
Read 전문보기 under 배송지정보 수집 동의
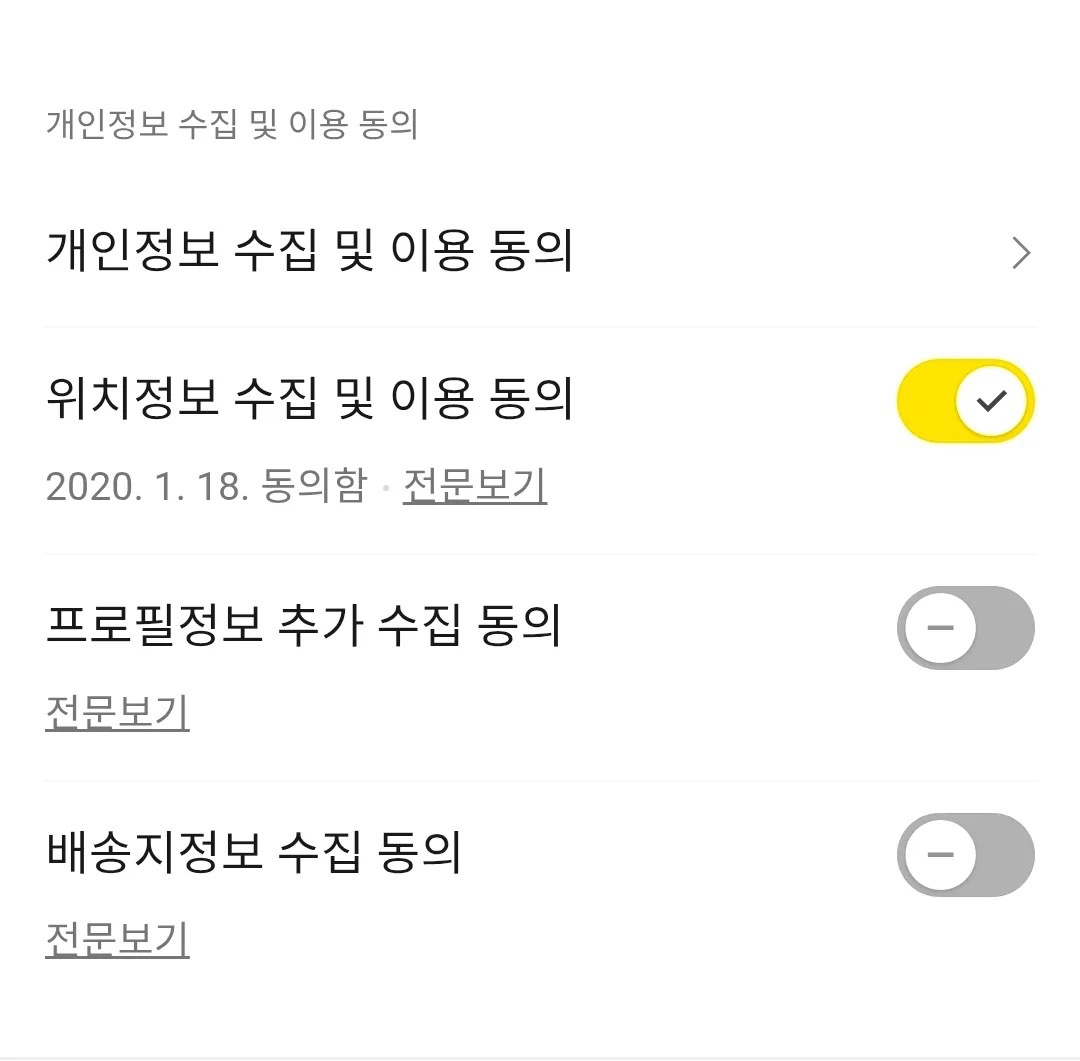(117, 940)
